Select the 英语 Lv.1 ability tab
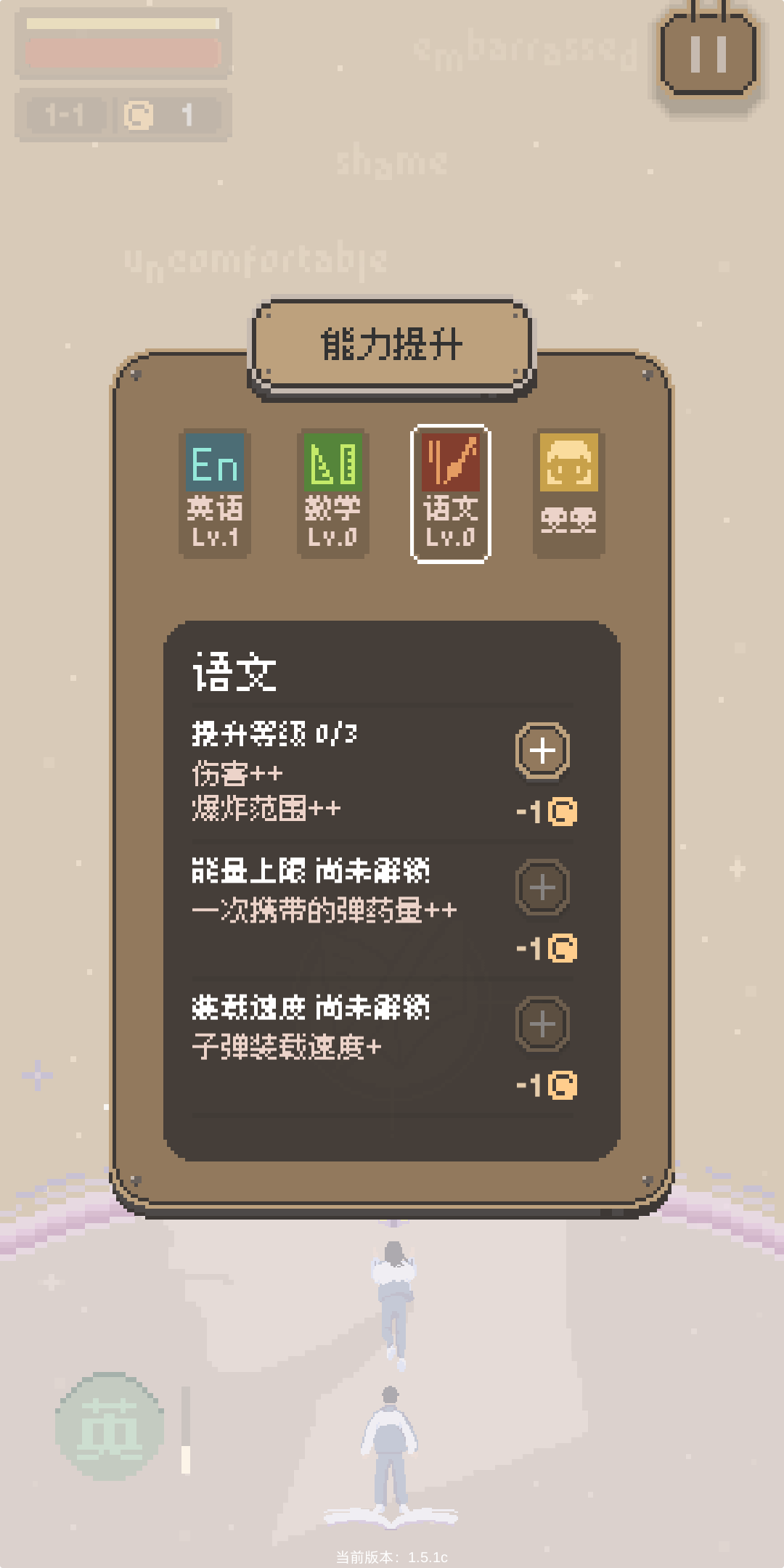Viewport: 784px width, 1568px height. [215, 493]
